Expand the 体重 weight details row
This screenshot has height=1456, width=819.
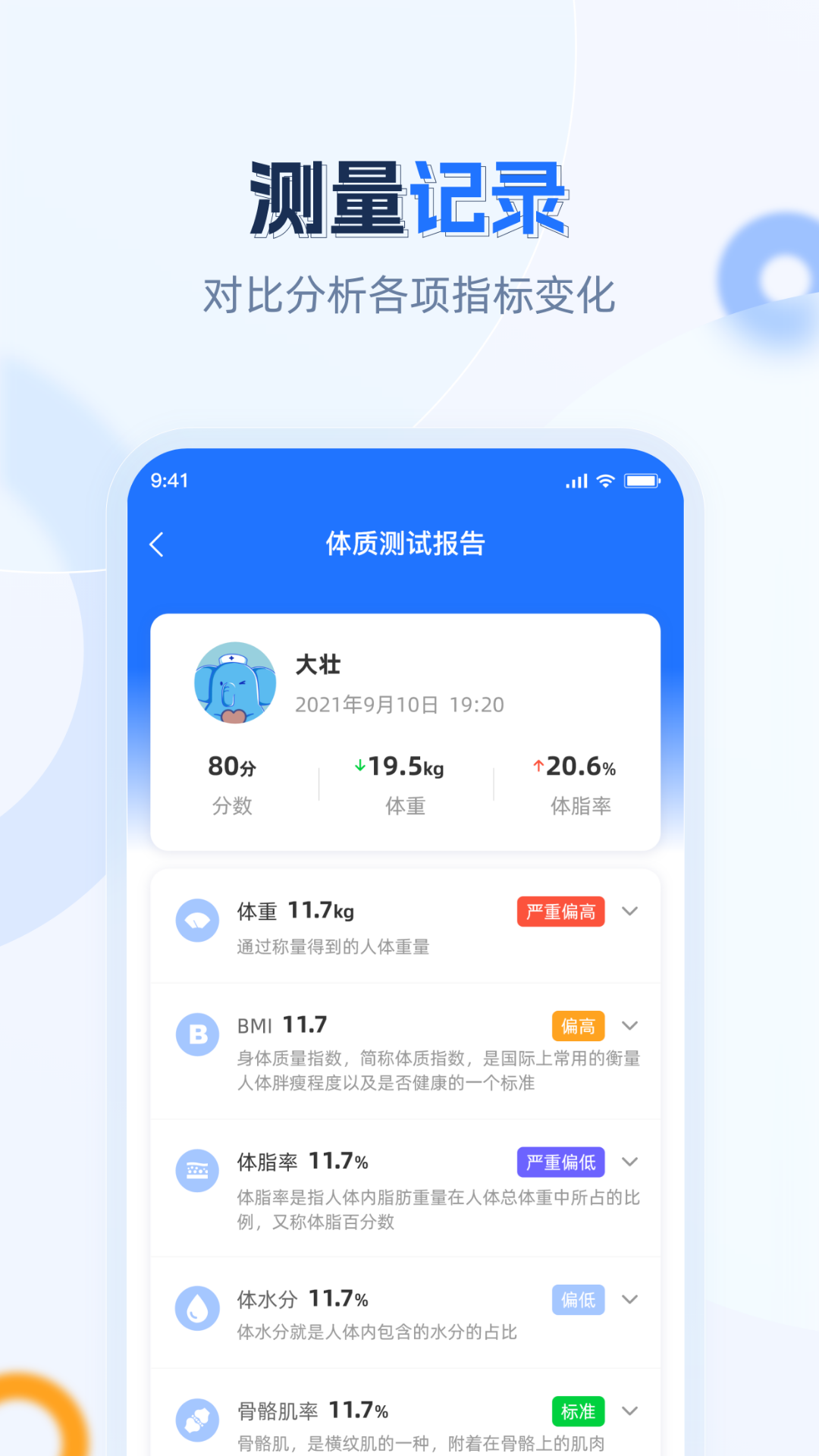[630, 912]
